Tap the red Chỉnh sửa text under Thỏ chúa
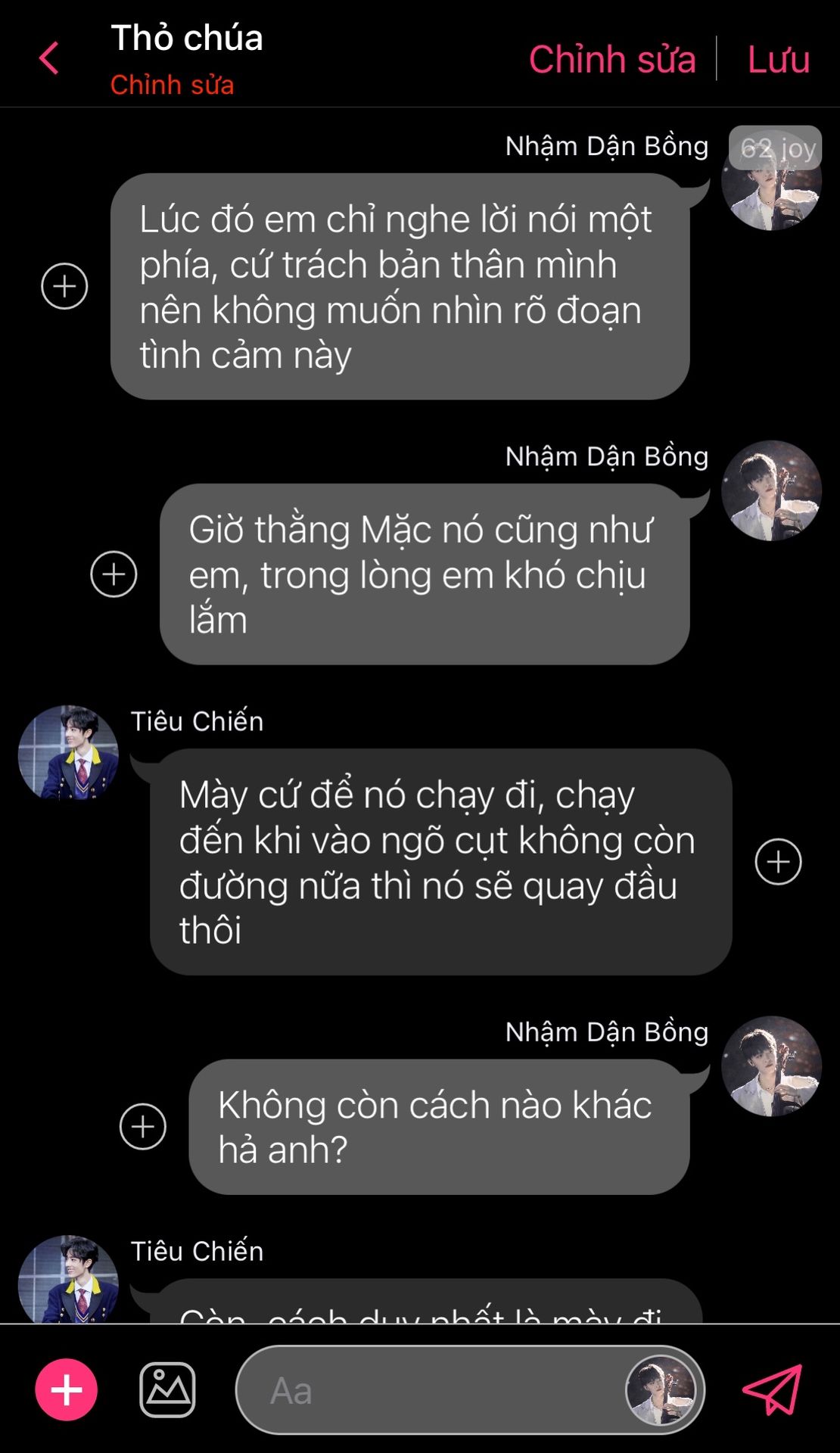Viewport: 840px width, 1453px height. tap(172, 85)
